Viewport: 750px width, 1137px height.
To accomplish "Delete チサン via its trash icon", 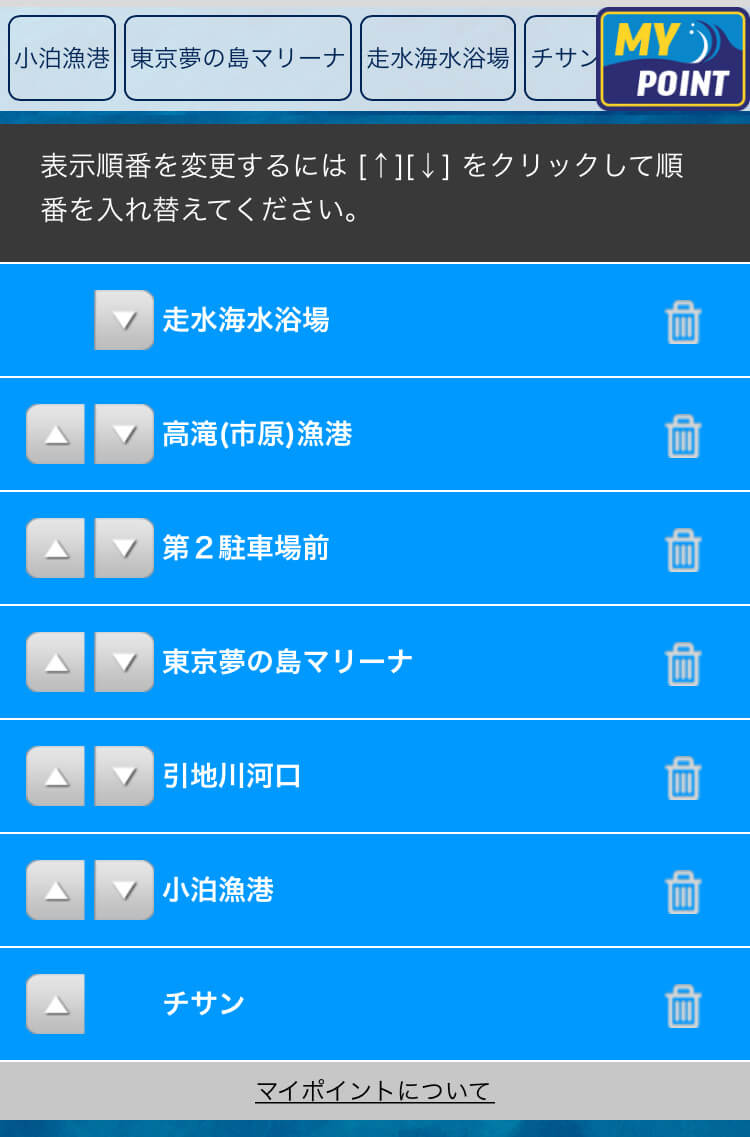I will [x=683, y=1004].
